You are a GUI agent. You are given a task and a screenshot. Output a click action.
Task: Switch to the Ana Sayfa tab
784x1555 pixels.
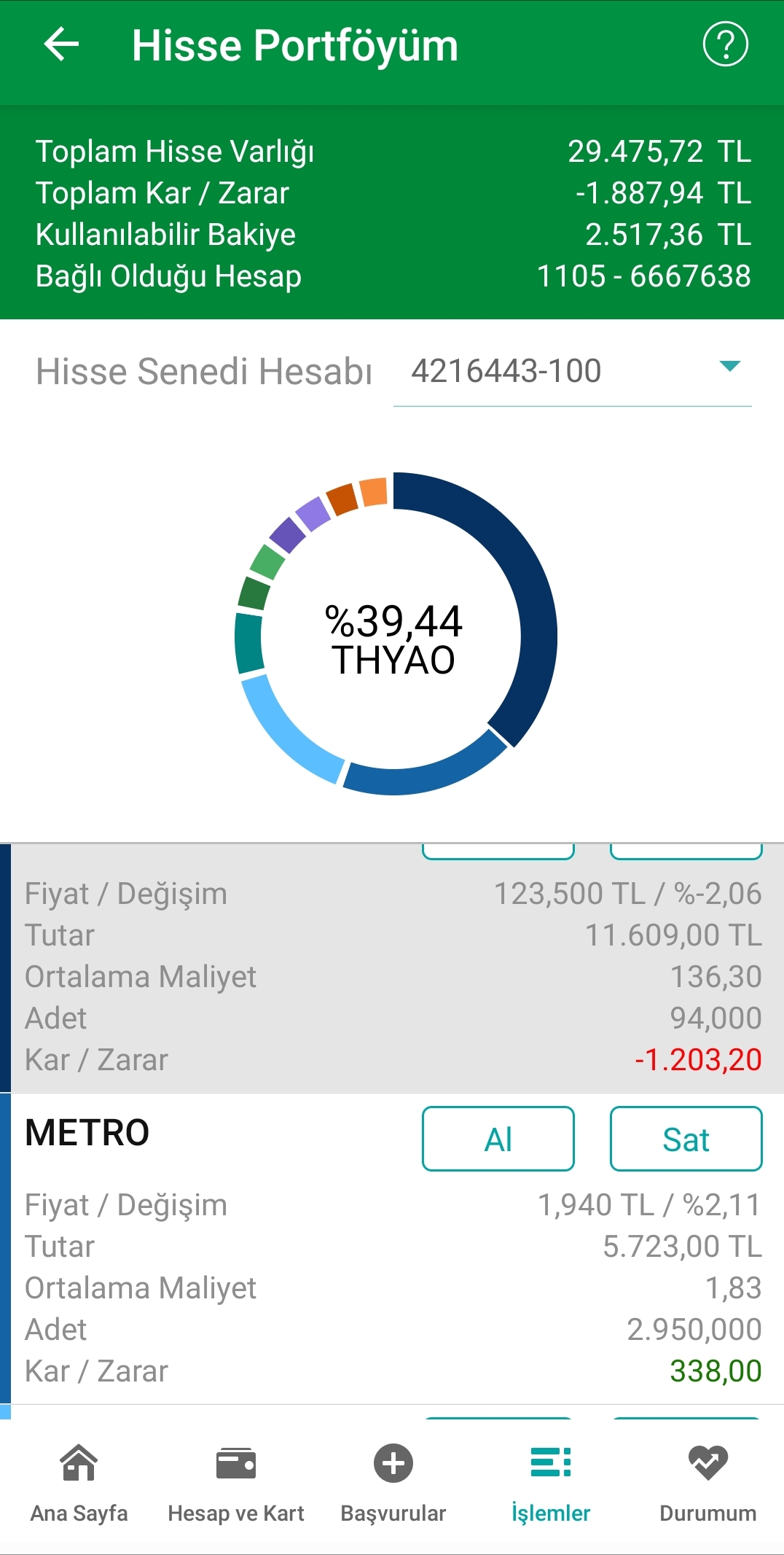(x=79, y=1483)
